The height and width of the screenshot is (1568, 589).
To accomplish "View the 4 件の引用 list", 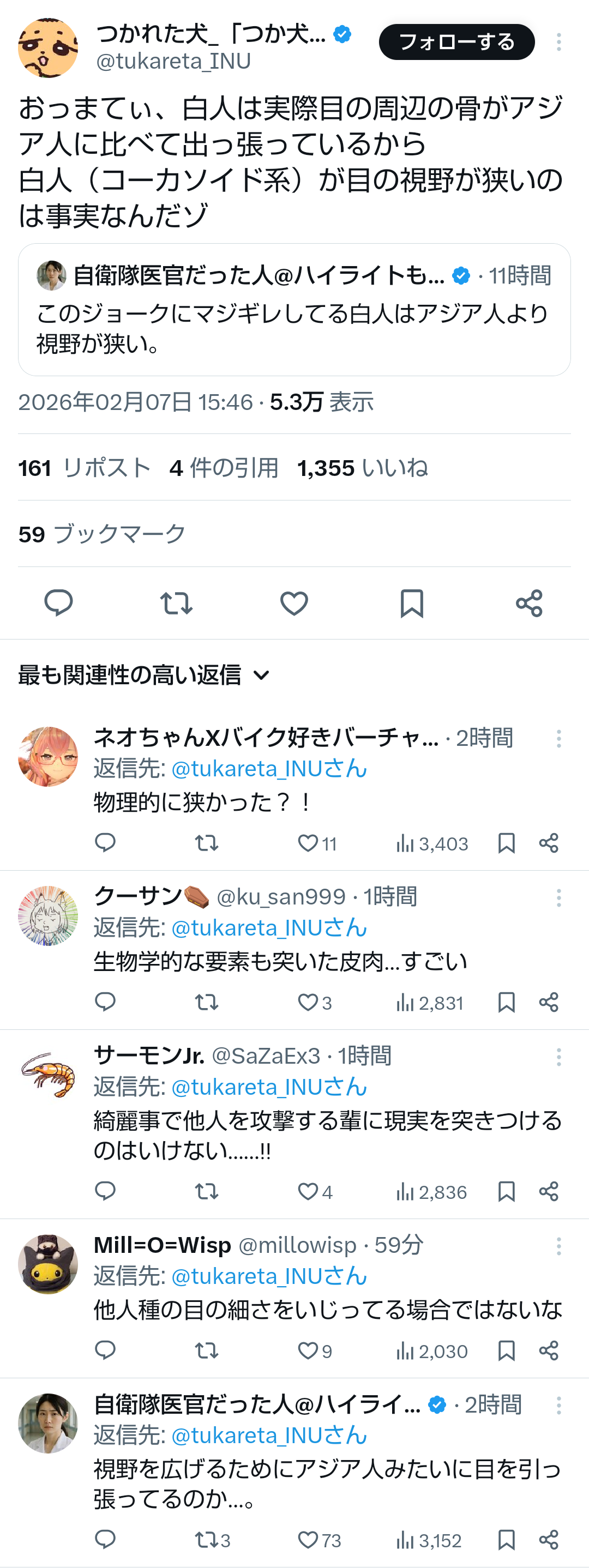I will (224, 468).
